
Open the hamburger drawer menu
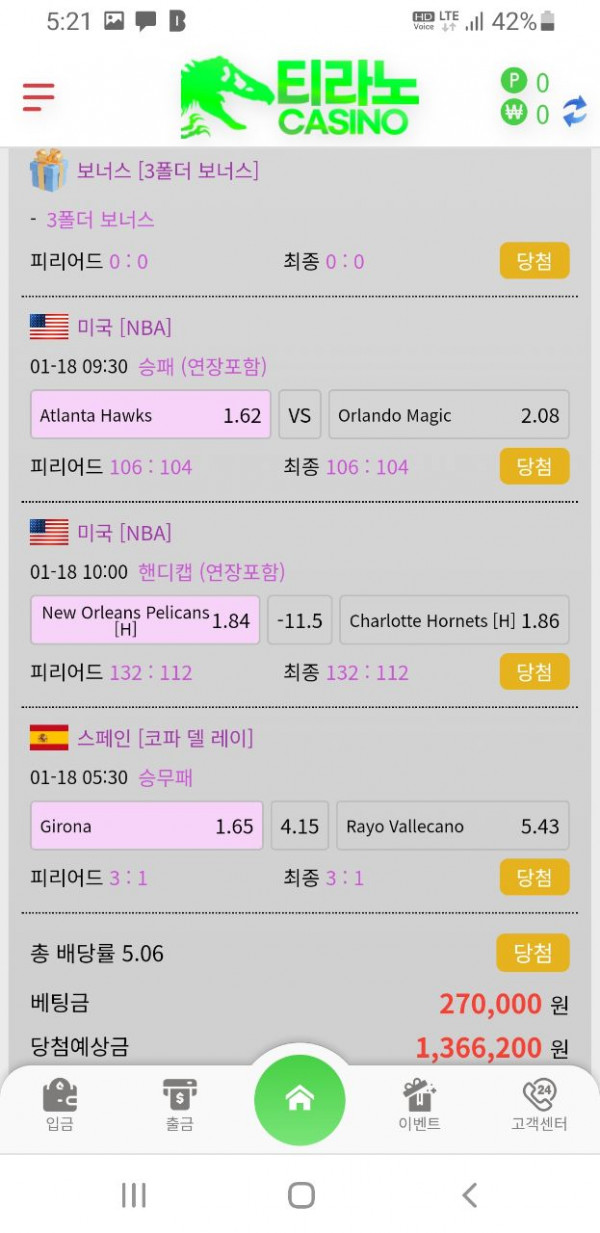click(38, 97)
